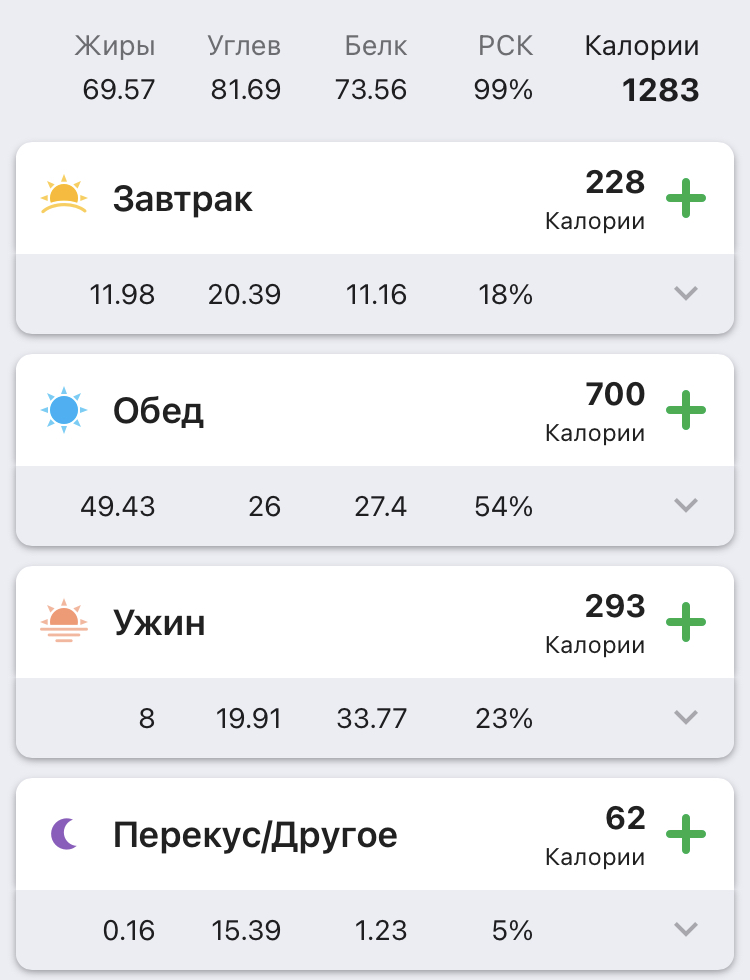Expand the Ужин details section

(685, 718)
